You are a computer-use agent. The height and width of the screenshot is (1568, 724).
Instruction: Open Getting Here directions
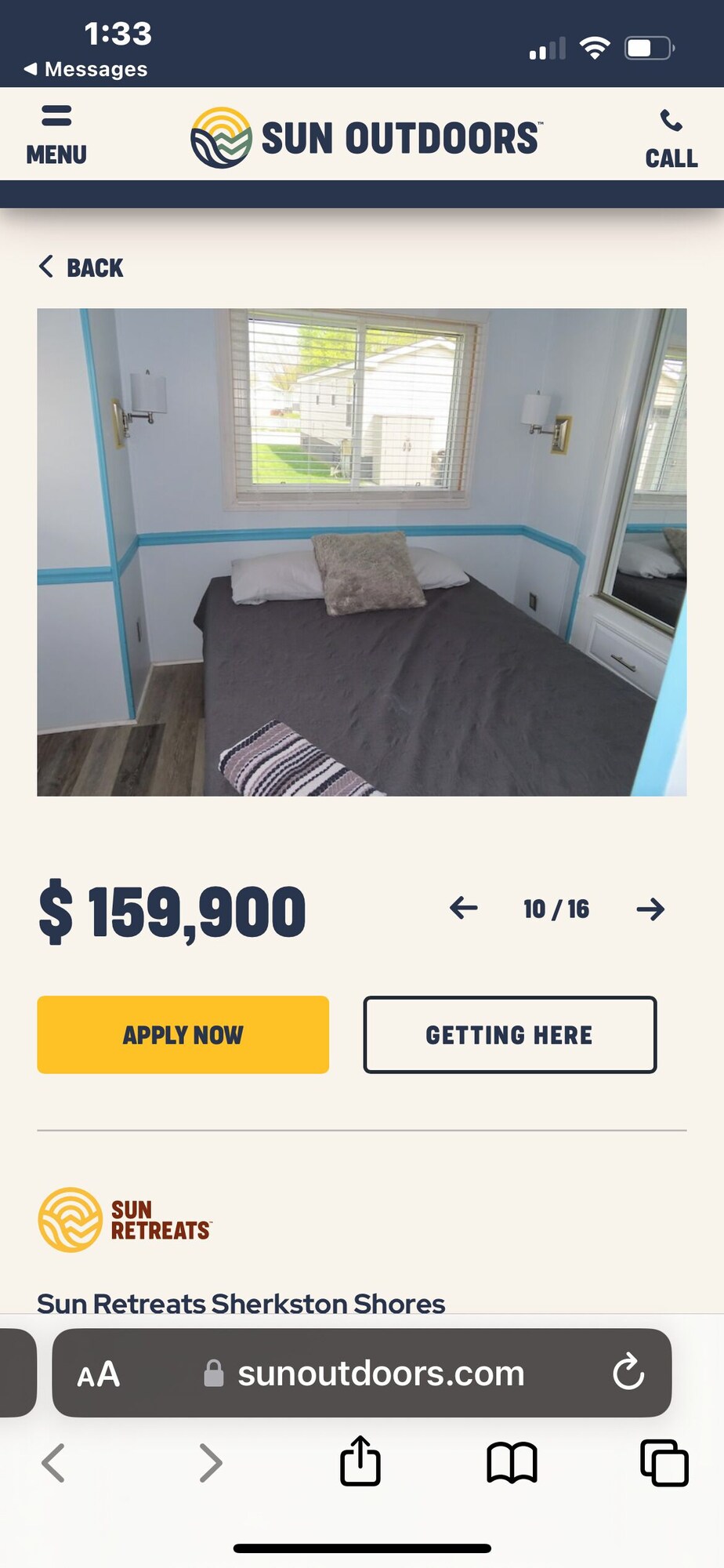pos(509,1035)
